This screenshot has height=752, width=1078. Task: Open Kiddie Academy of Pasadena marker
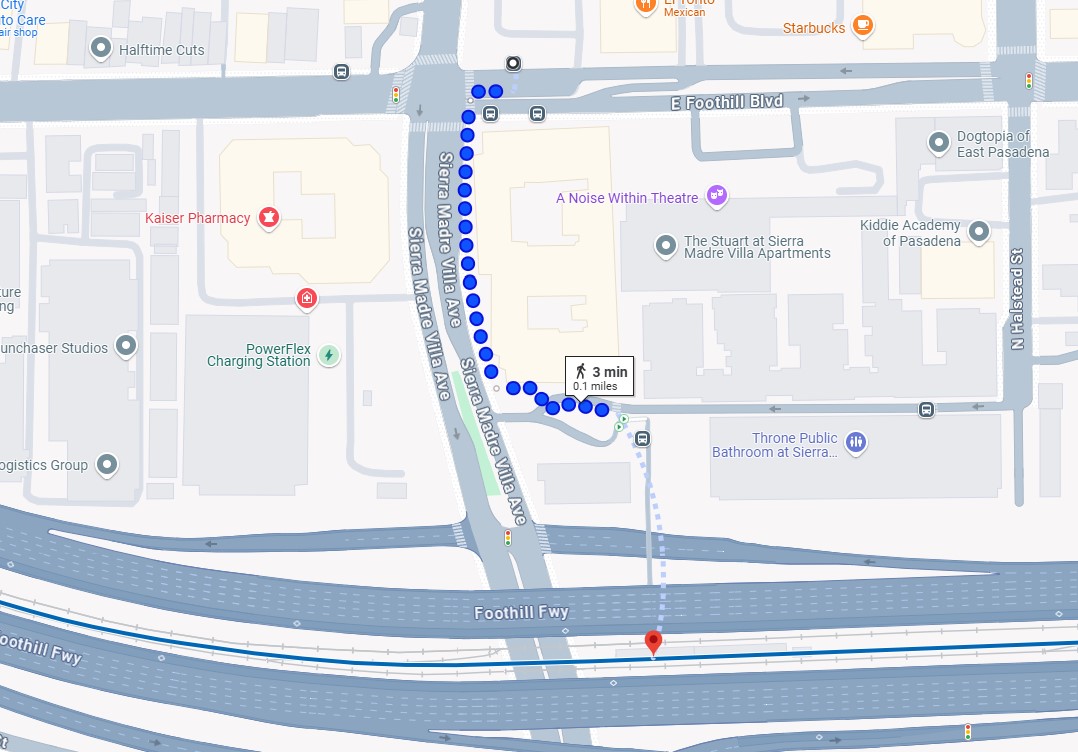click(979, 232)
